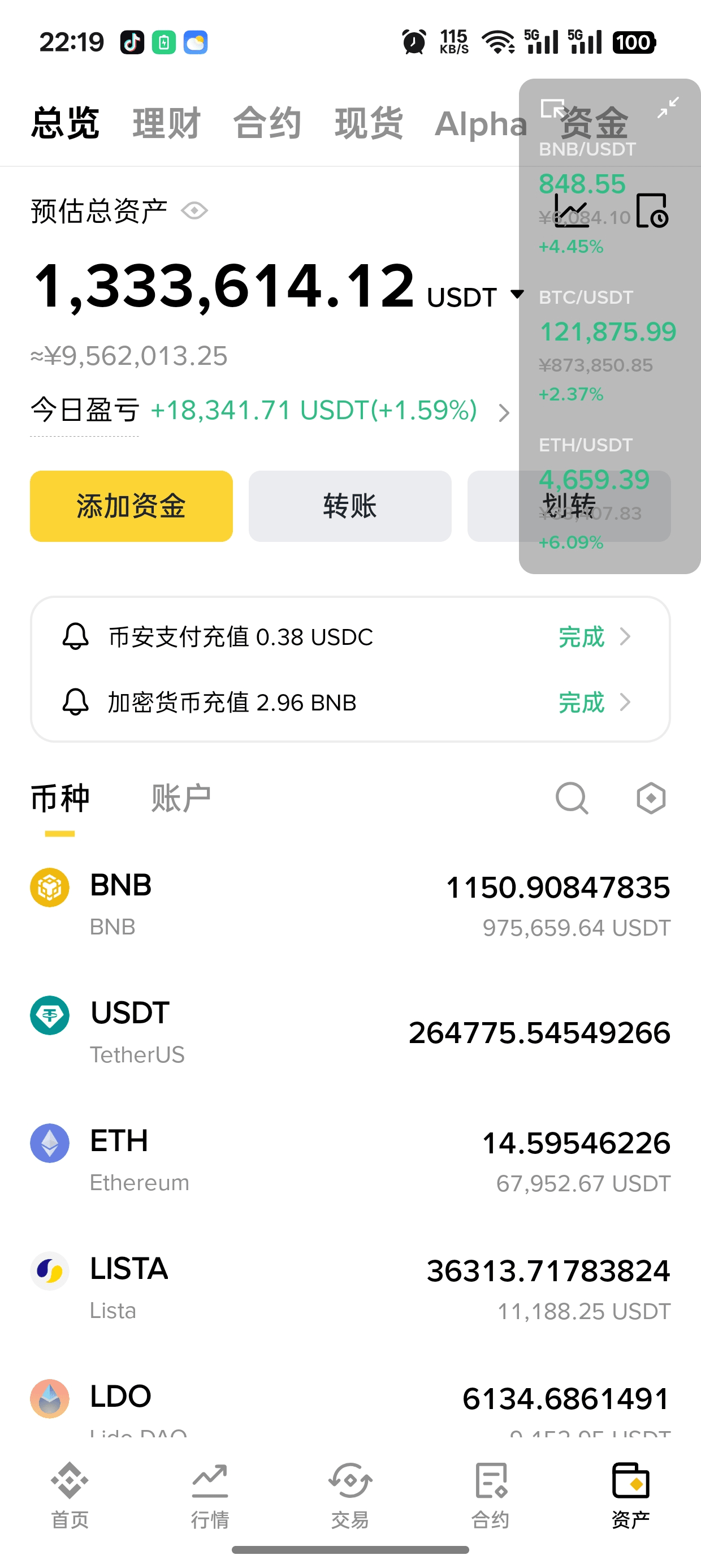Open the LISTA asset row
Viewport: 701px width, 1568px height.
pyautogui.click(x=350, y=1289)
